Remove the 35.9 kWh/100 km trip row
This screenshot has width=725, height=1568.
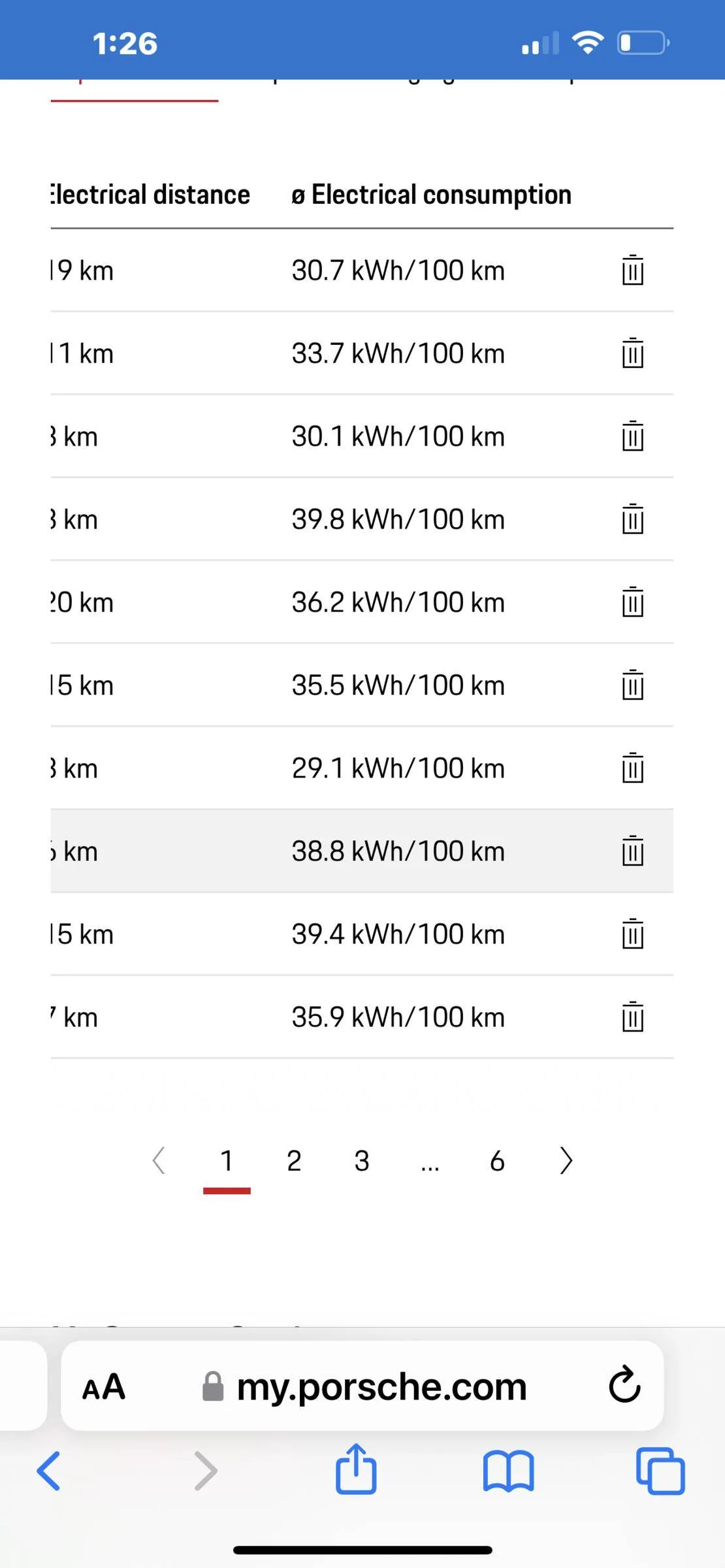click(632, 1017)
